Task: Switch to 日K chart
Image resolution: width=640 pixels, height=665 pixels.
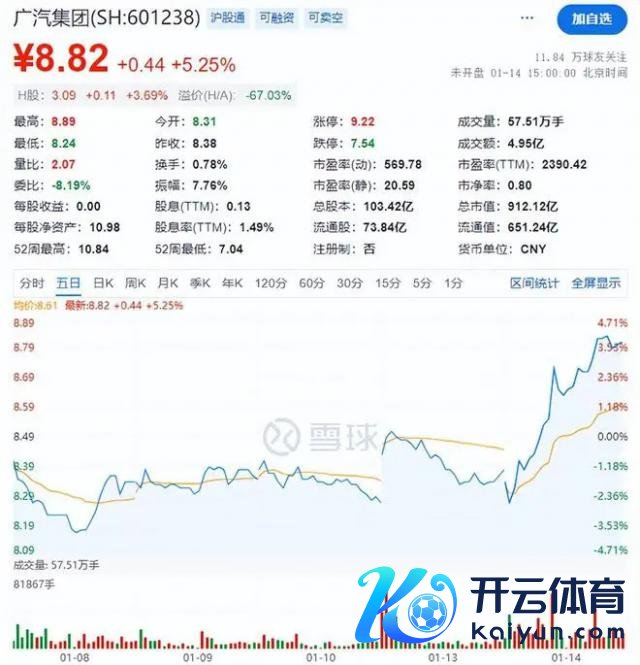Action: point(102,283)
